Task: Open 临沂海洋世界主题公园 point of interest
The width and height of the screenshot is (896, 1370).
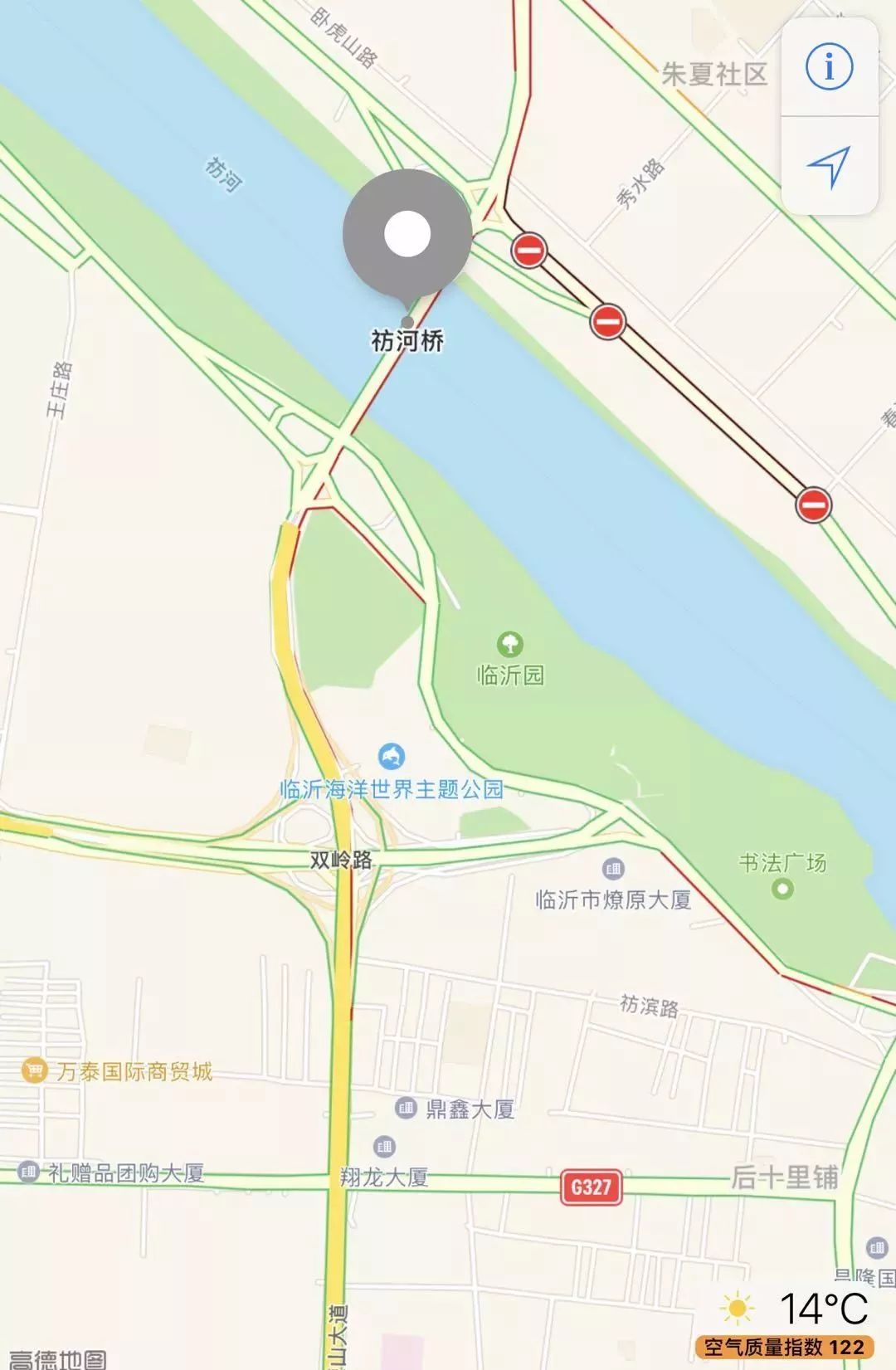Action: (x=391, y=757)
